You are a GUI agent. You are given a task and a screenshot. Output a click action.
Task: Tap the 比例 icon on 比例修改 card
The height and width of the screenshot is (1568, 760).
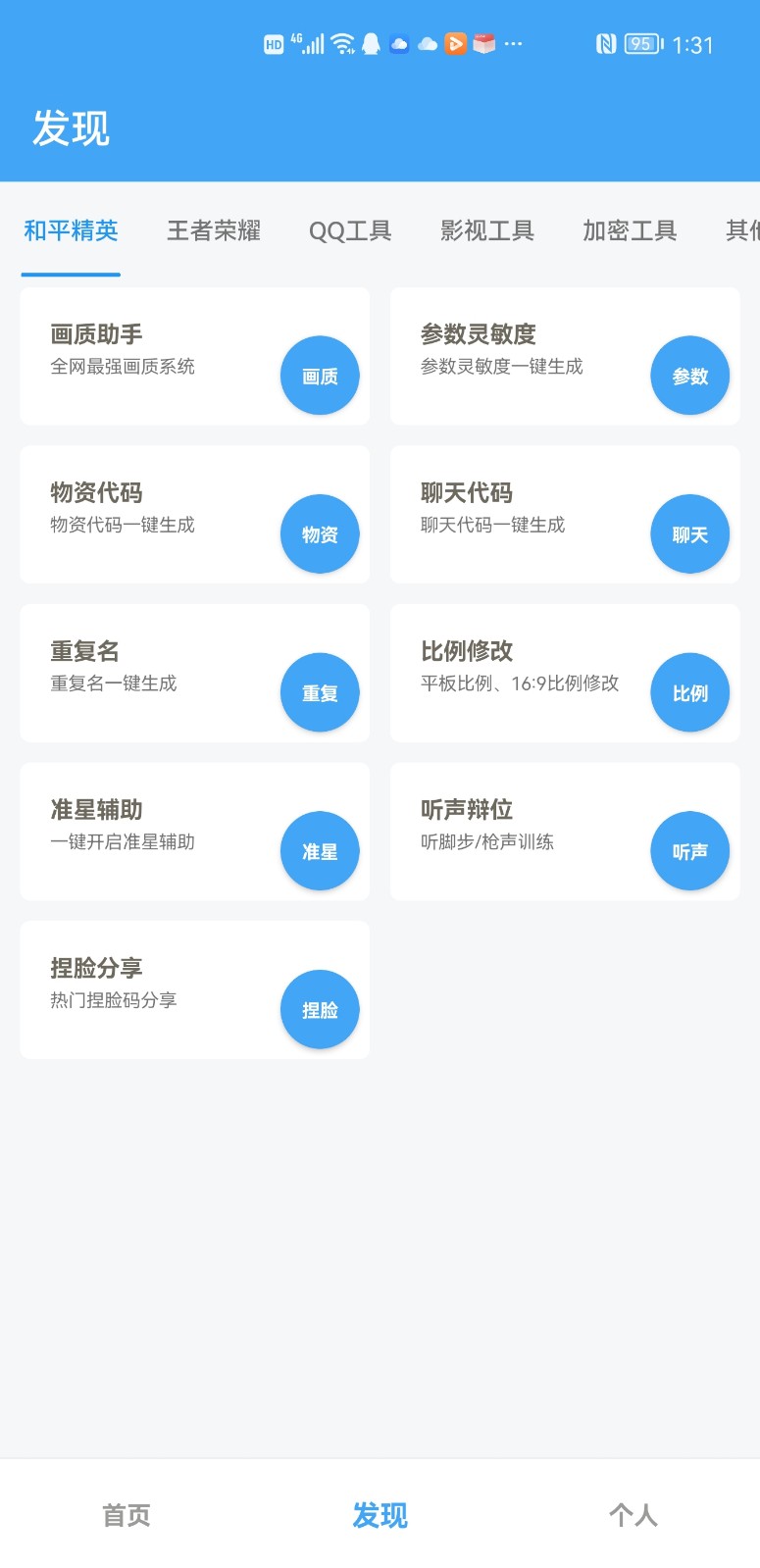(689, 692)
